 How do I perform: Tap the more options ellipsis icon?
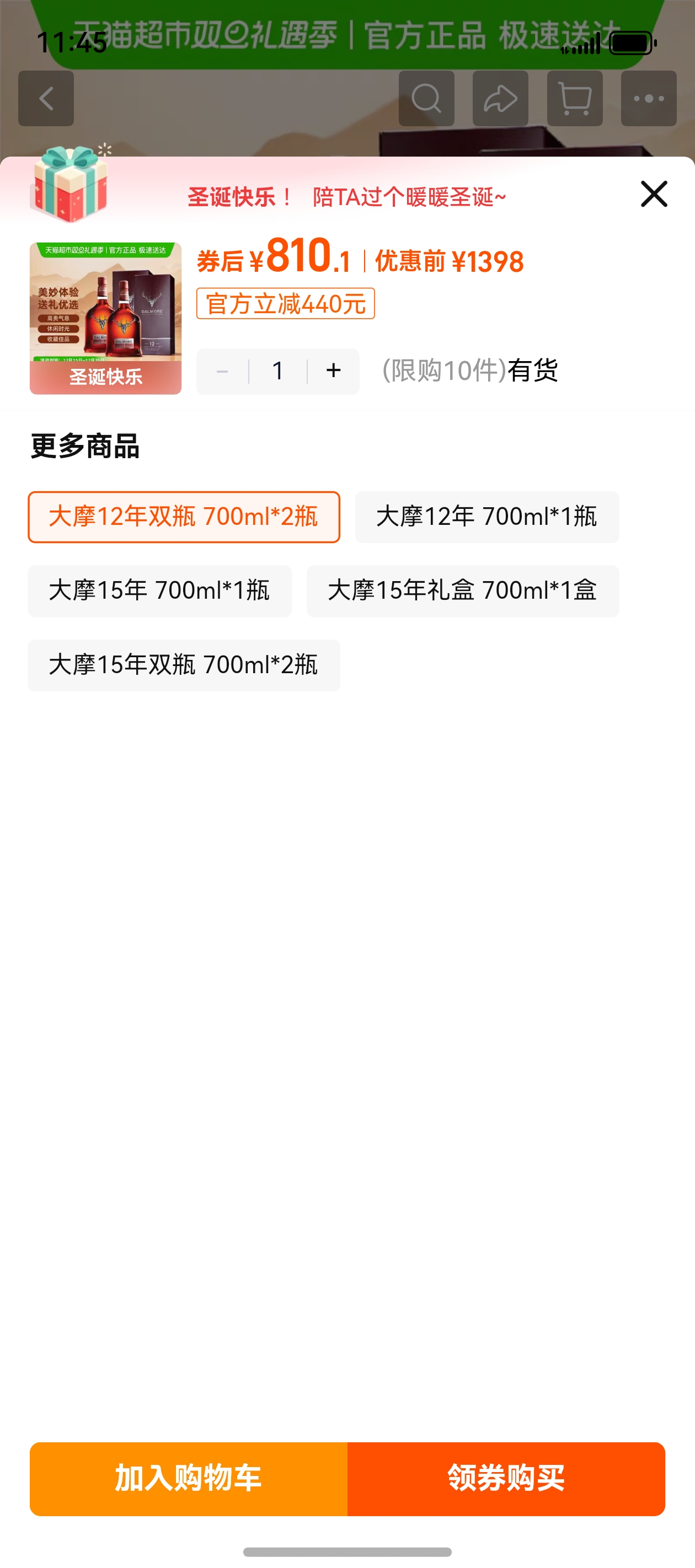pyautogui.click(x=649, y=99)
